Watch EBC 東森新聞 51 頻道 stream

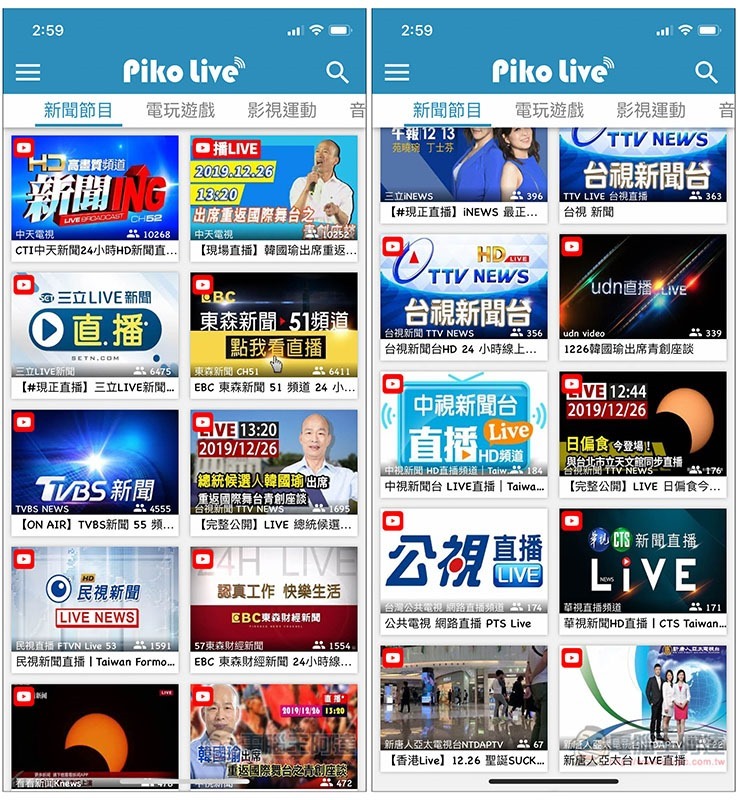pos(273,325)
